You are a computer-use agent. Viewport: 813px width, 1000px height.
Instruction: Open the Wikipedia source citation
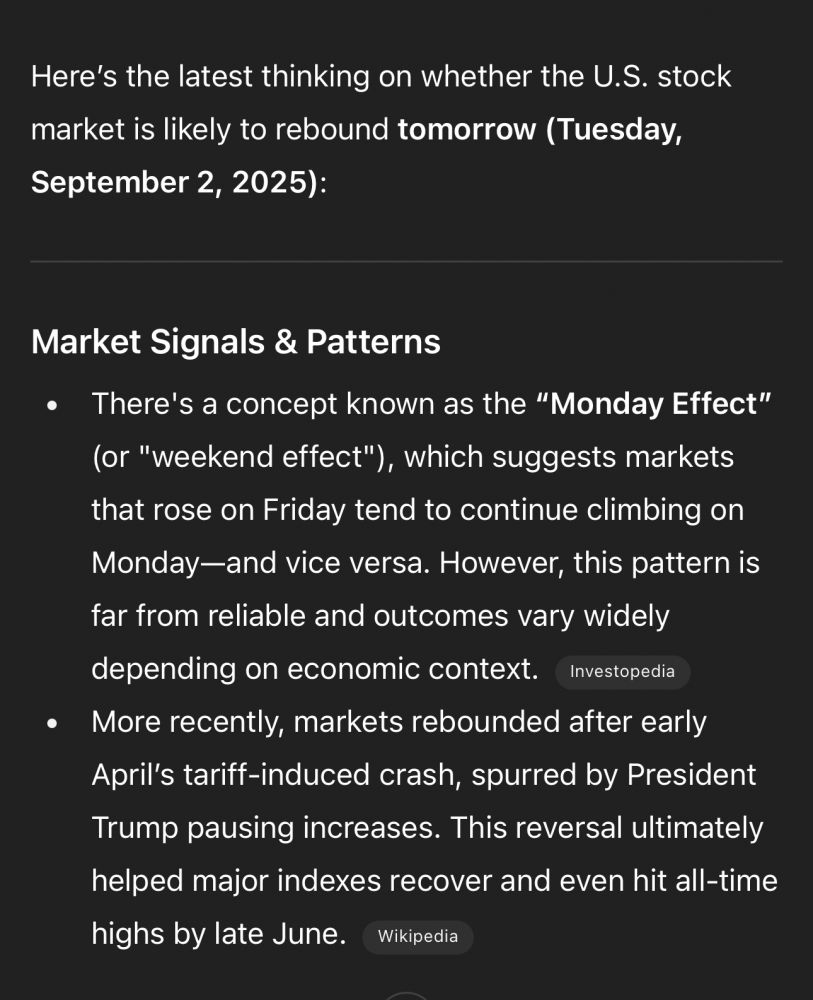point(417,936)
